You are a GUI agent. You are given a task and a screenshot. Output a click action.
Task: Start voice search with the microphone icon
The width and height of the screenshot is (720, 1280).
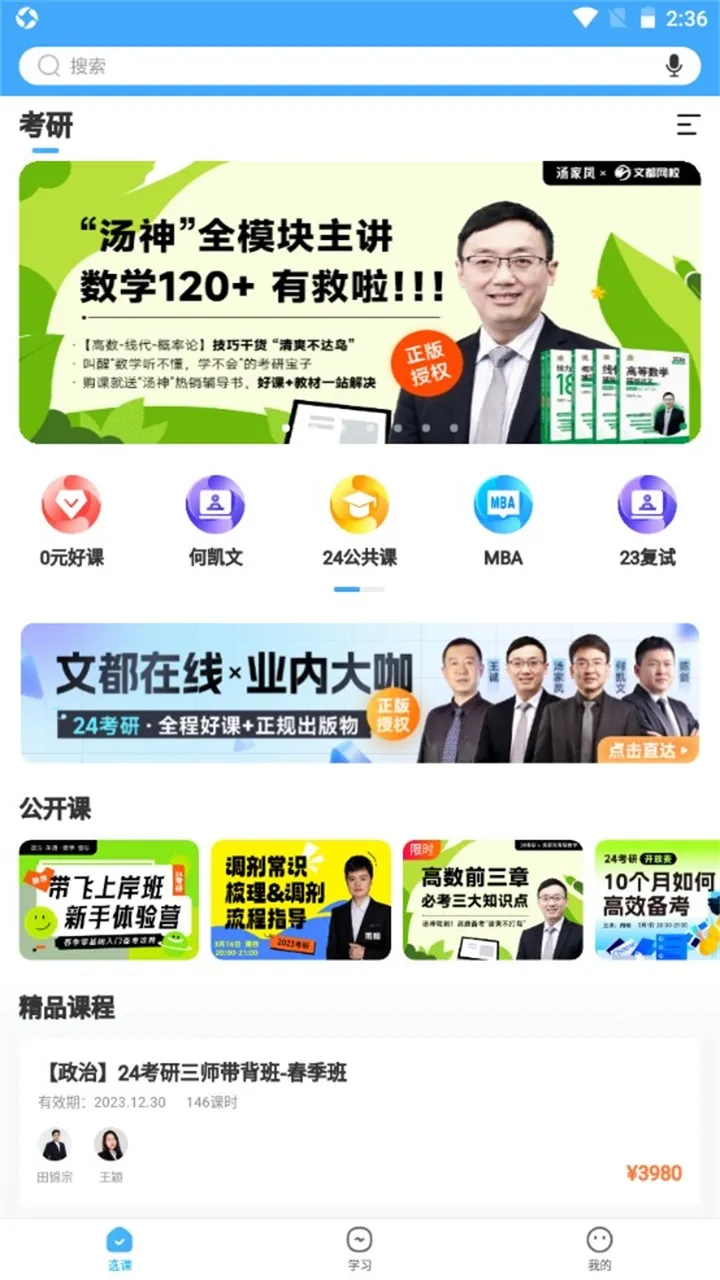click(x=674, y=66)
